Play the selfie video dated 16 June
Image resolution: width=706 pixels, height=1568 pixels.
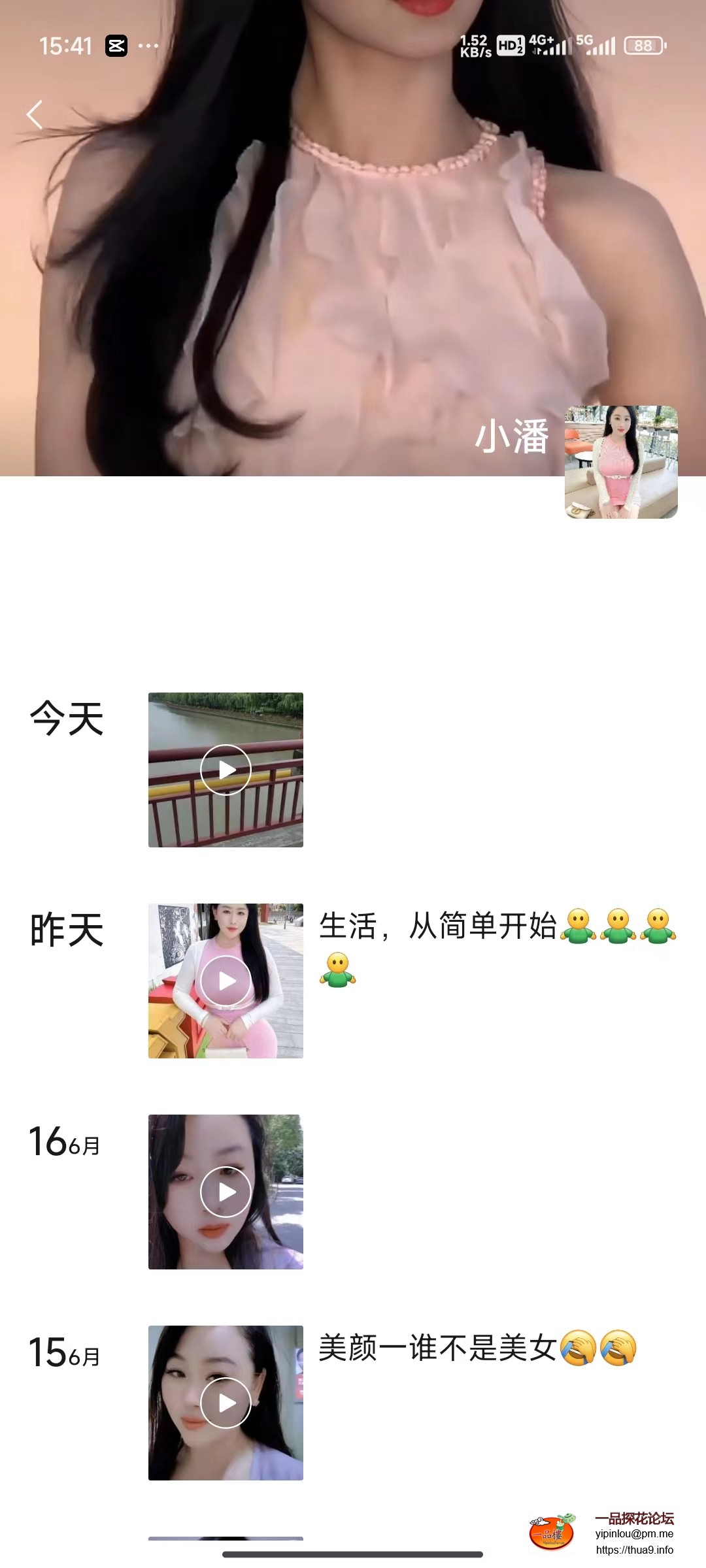coord(226,1192)
